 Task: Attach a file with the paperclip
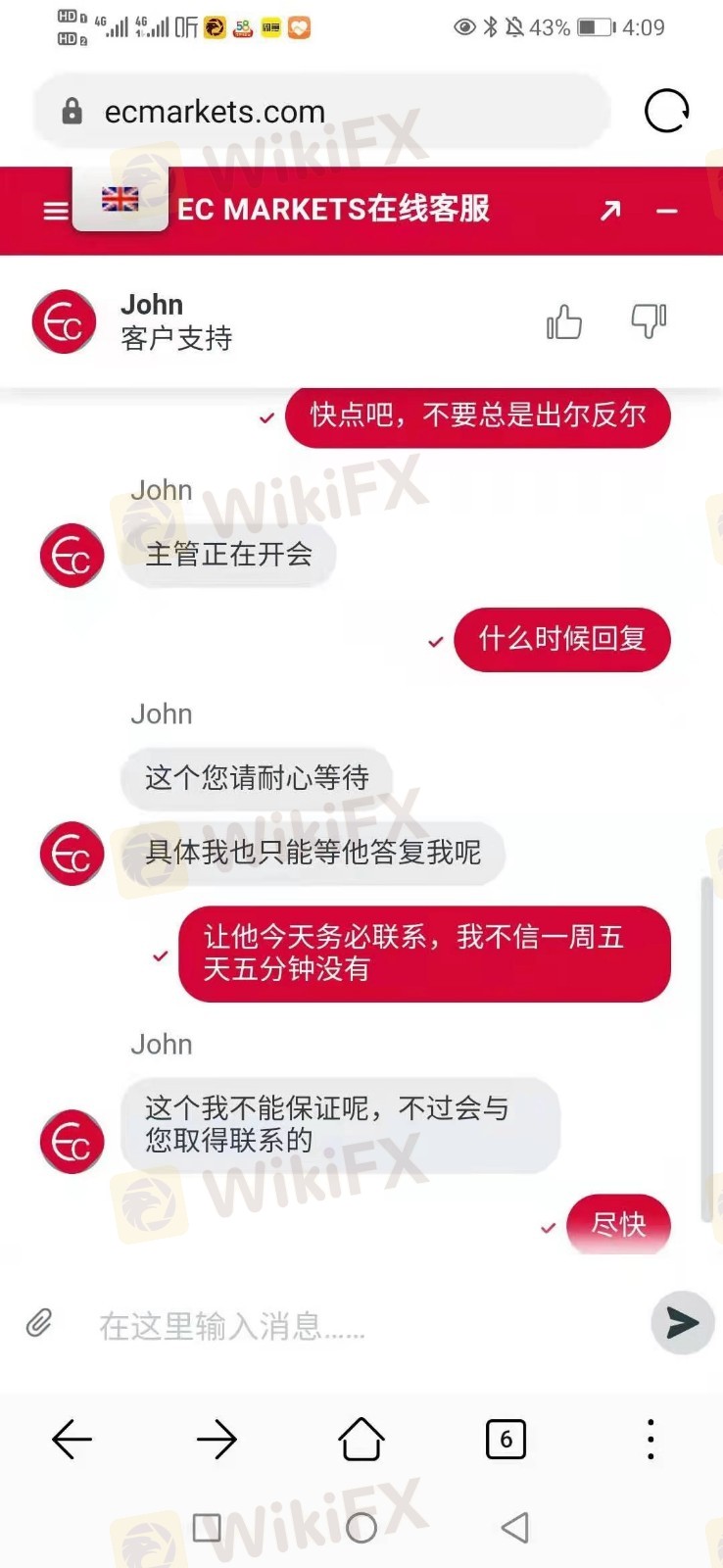click(39, 1323)
